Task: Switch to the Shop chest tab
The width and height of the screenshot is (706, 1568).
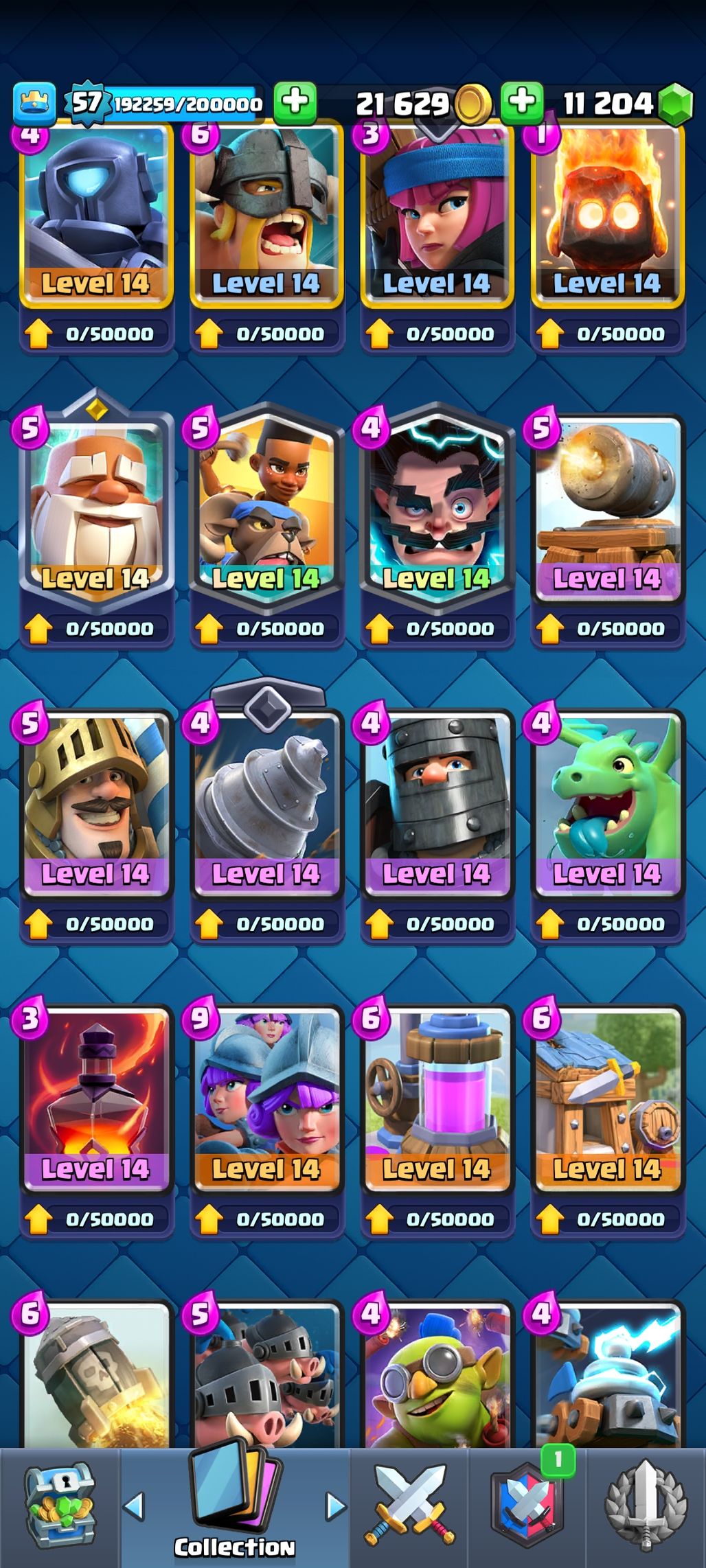Action: click(60, 1507)
